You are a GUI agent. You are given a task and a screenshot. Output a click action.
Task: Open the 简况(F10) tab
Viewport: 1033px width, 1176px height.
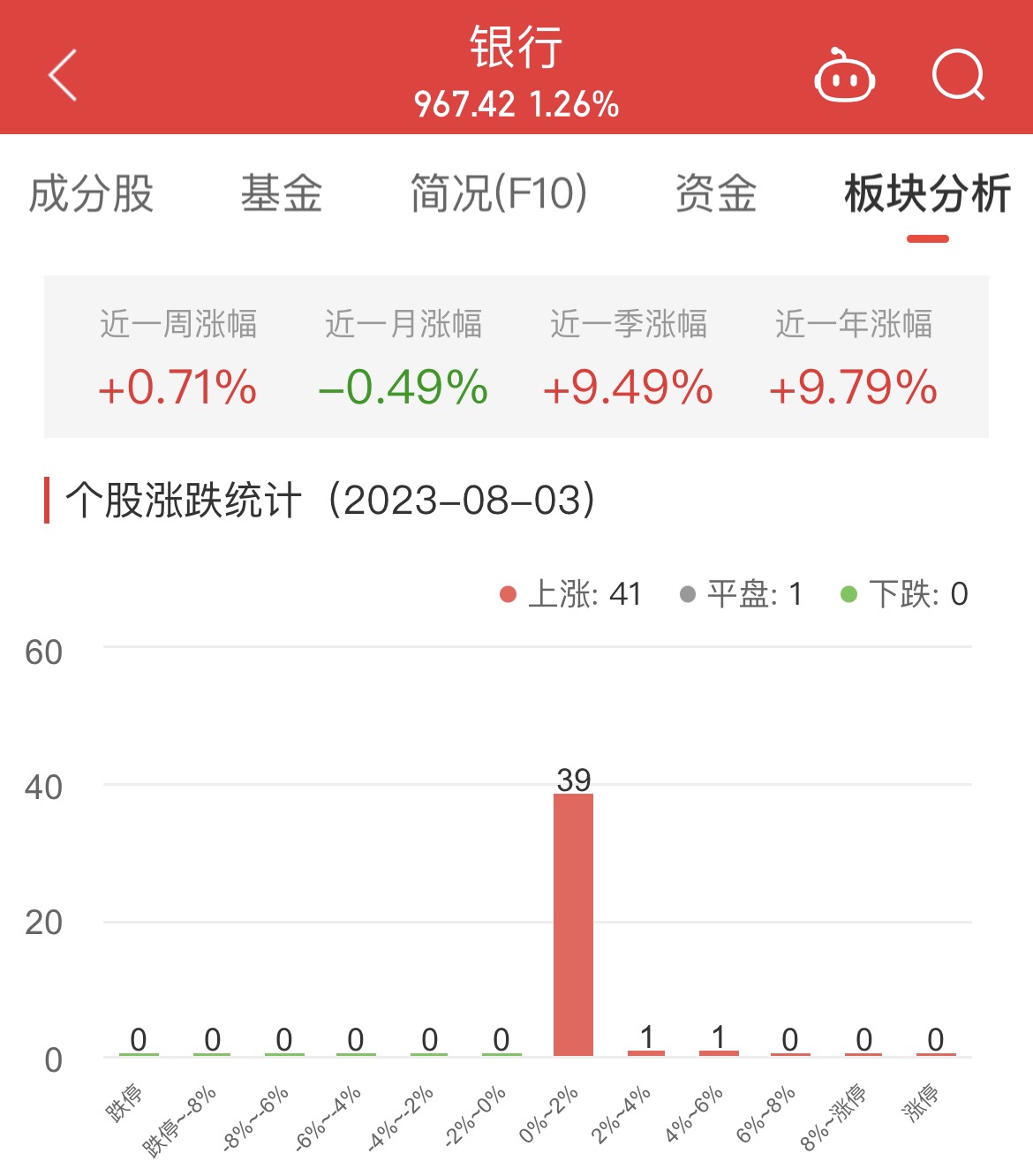(499, 193)
